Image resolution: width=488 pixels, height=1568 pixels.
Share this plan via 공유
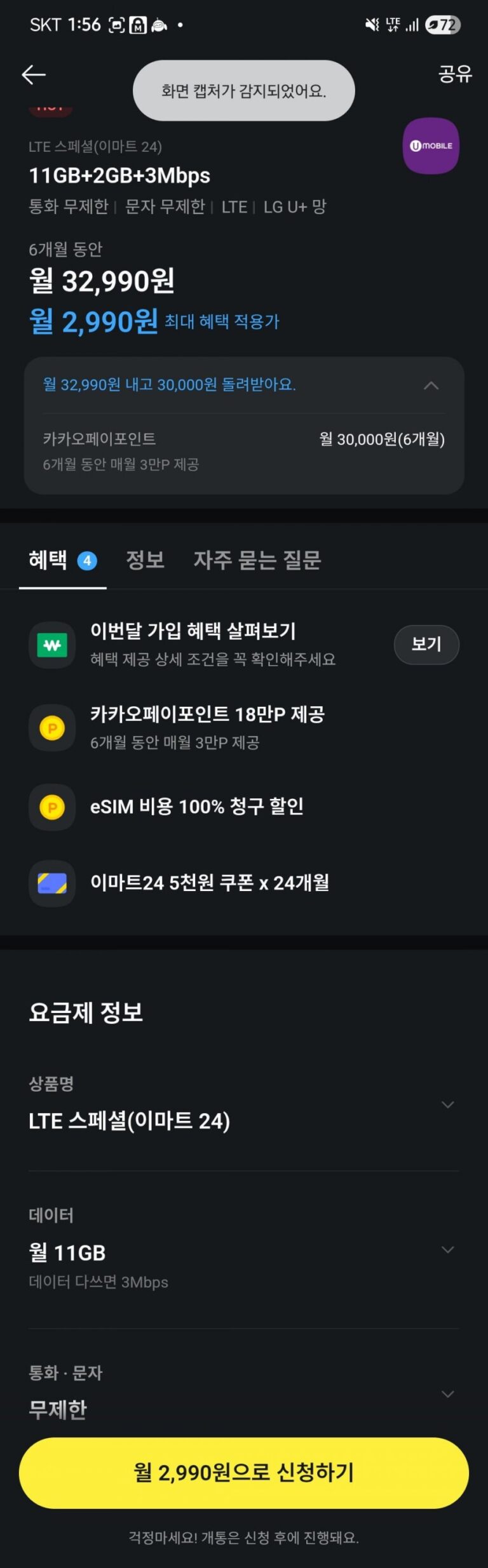click(455, 74)
